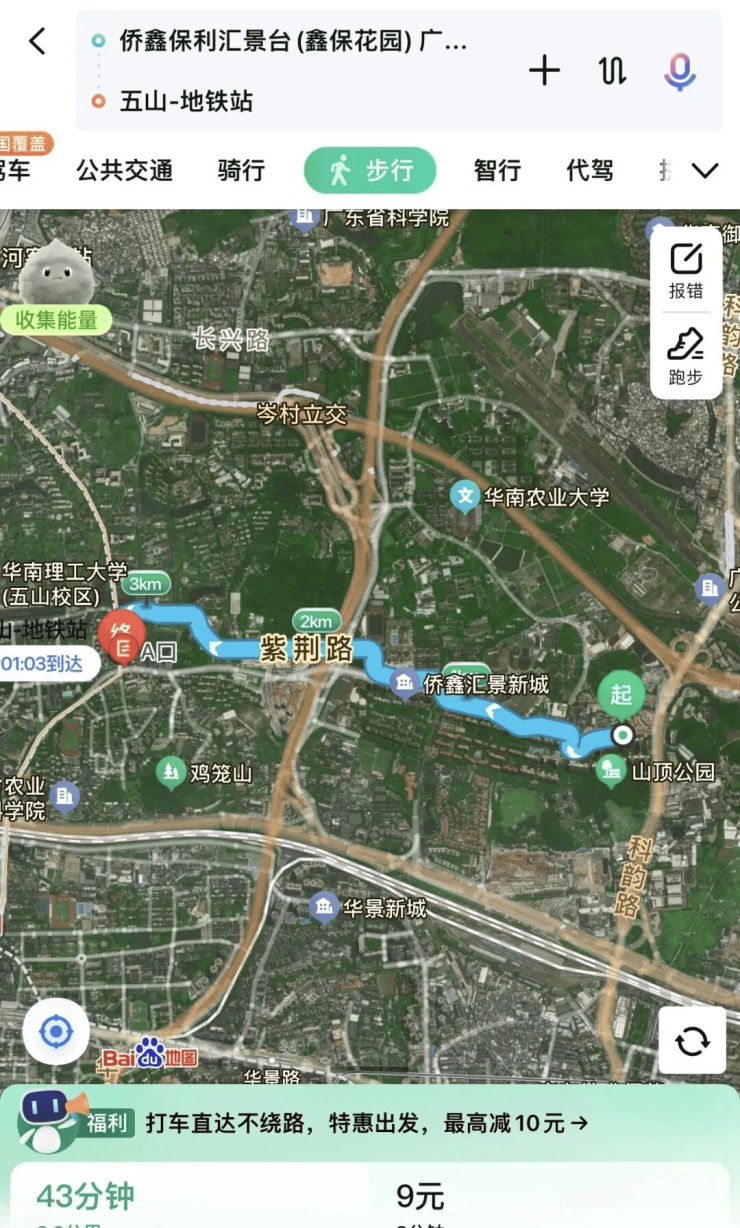Switch to 骑行 tab

tap(241, 170)
